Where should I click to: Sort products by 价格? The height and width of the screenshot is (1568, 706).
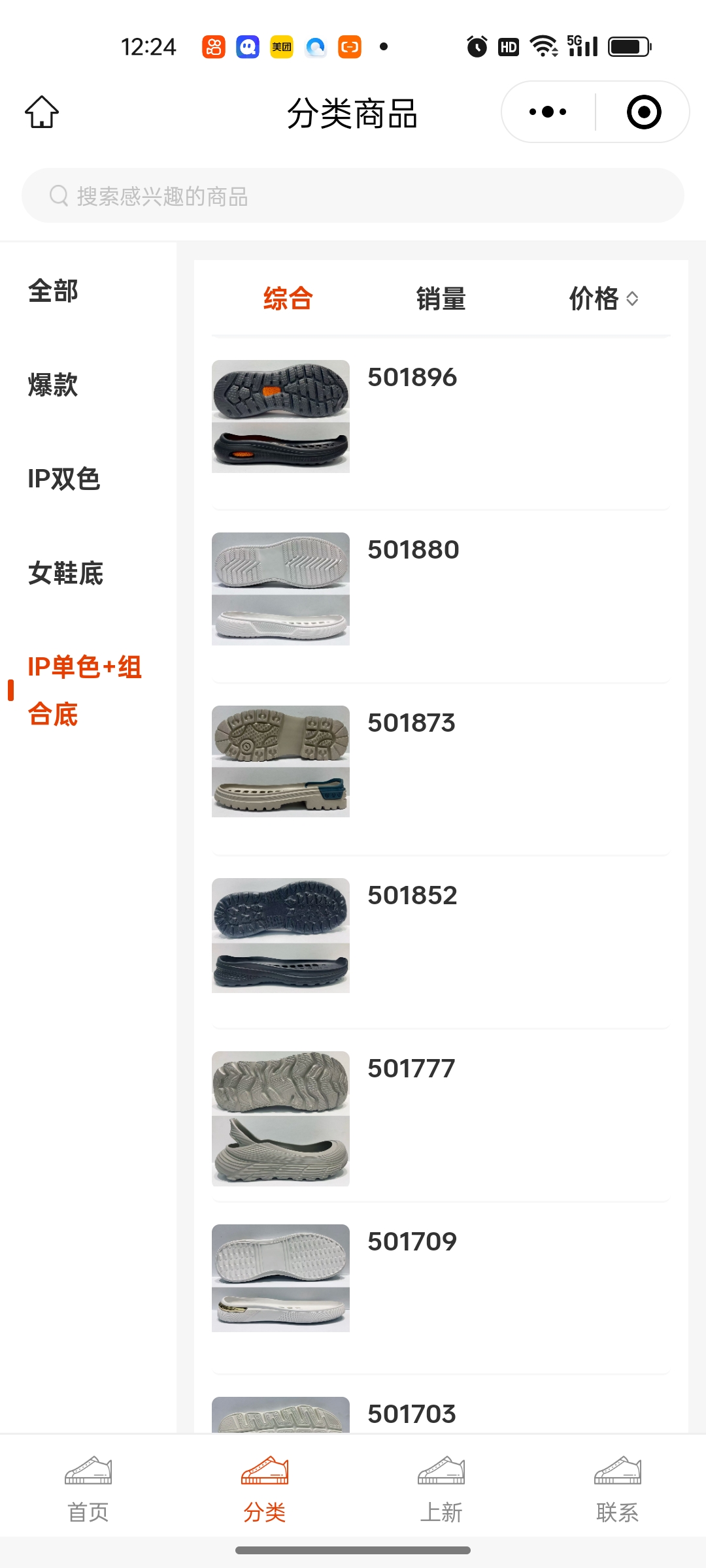[603, 299]
